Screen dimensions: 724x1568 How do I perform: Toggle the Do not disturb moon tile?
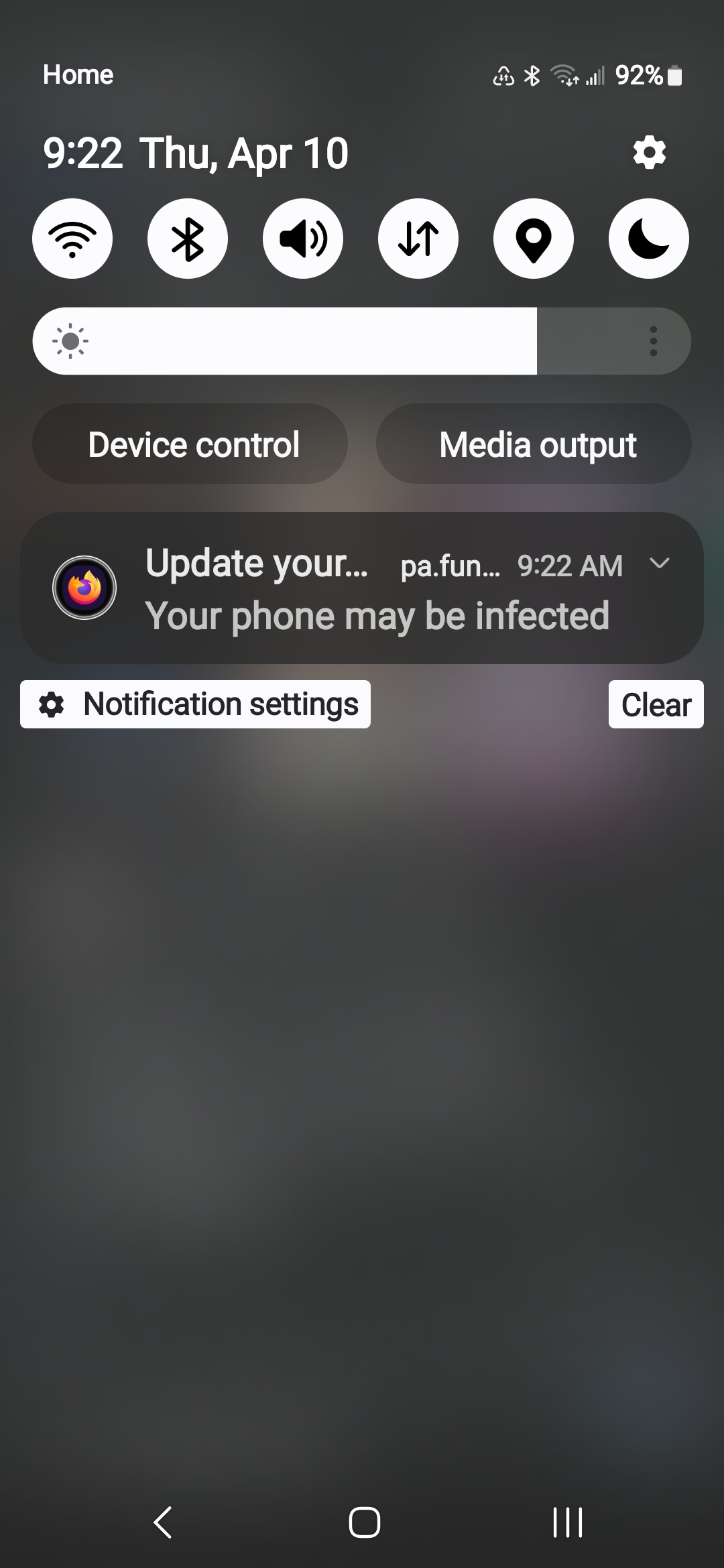tap(649, 239)
